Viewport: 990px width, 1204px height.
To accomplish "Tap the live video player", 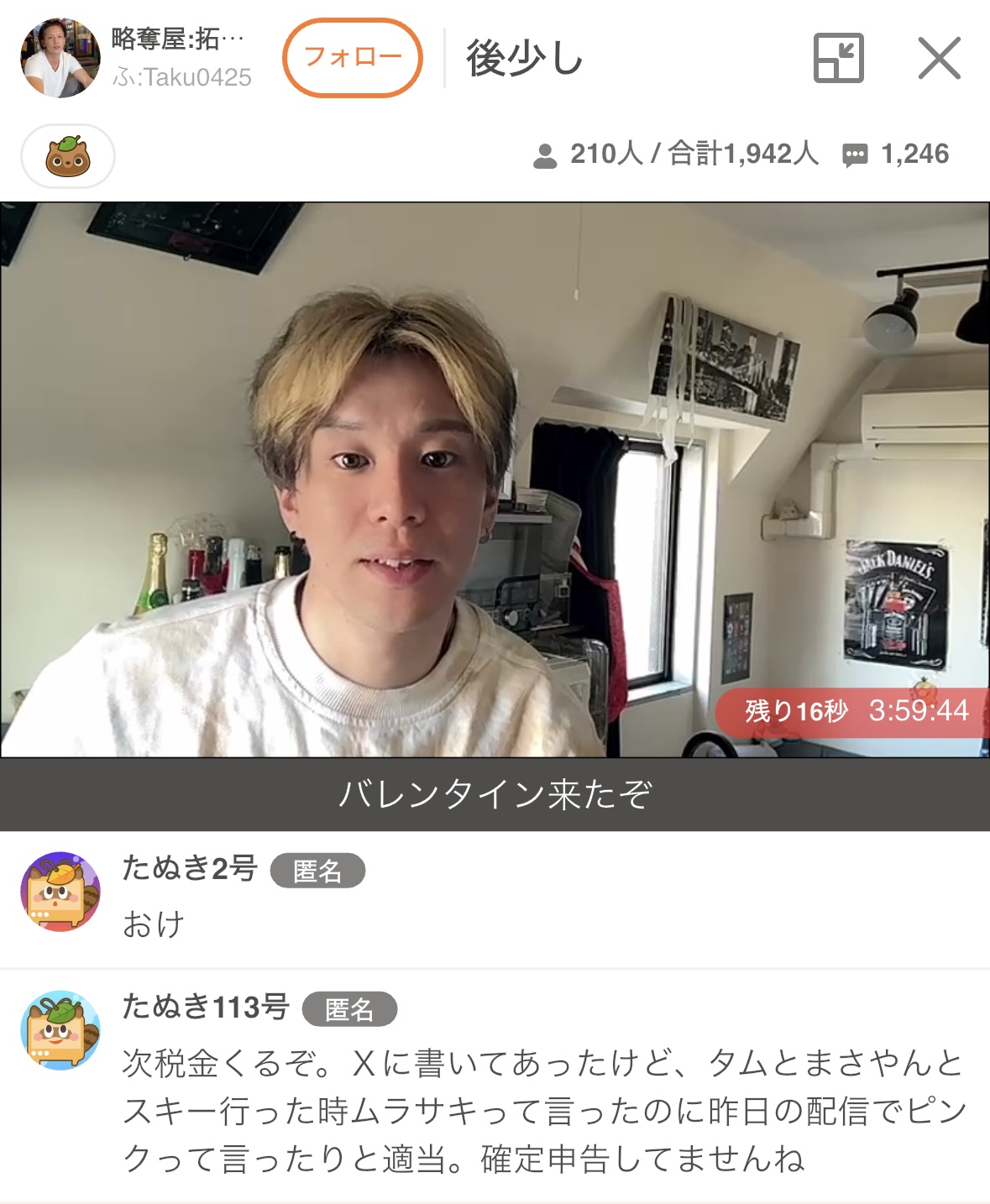I will coord(495,479).
